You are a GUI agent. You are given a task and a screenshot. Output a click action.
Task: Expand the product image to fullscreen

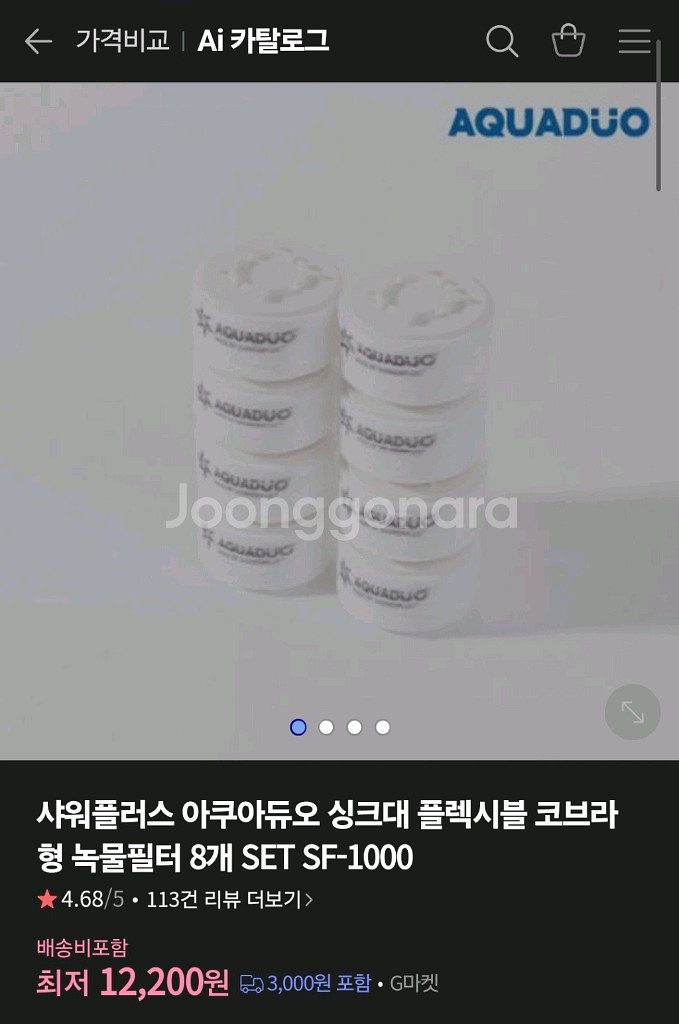(632, 712)
